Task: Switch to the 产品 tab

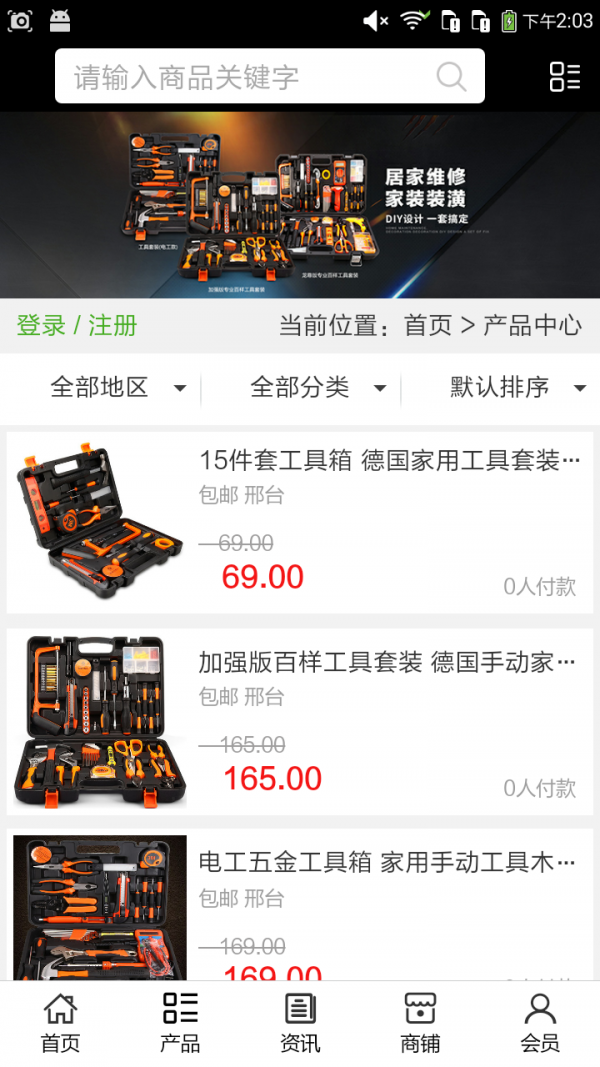Action: (x=180, y=1023)
